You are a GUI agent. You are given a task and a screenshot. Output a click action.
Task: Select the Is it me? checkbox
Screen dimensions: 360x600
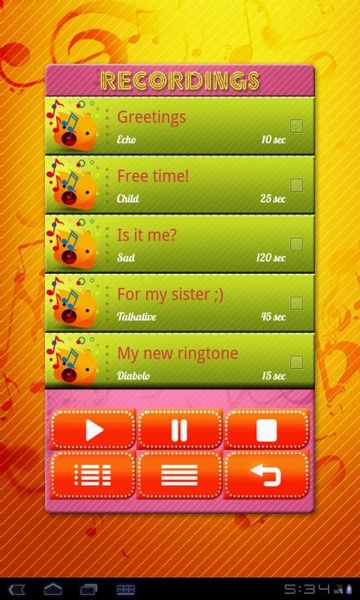coord(296,244)
